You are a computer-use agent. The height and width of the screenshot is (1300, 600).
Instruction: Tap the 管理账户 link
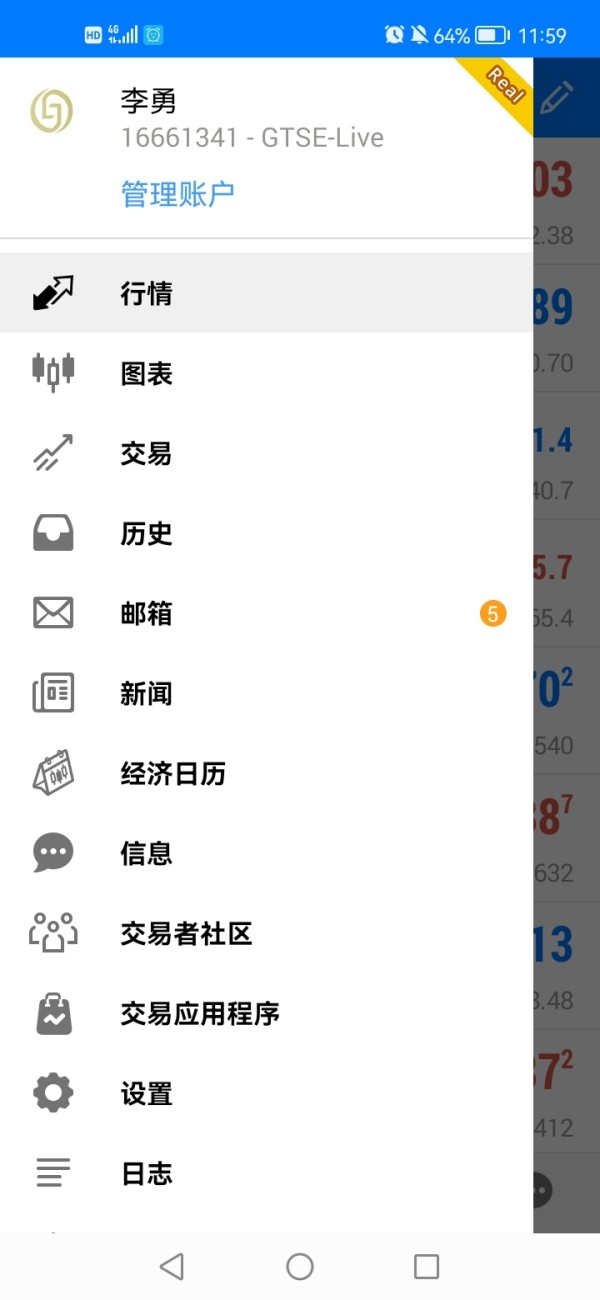point(178,194)
